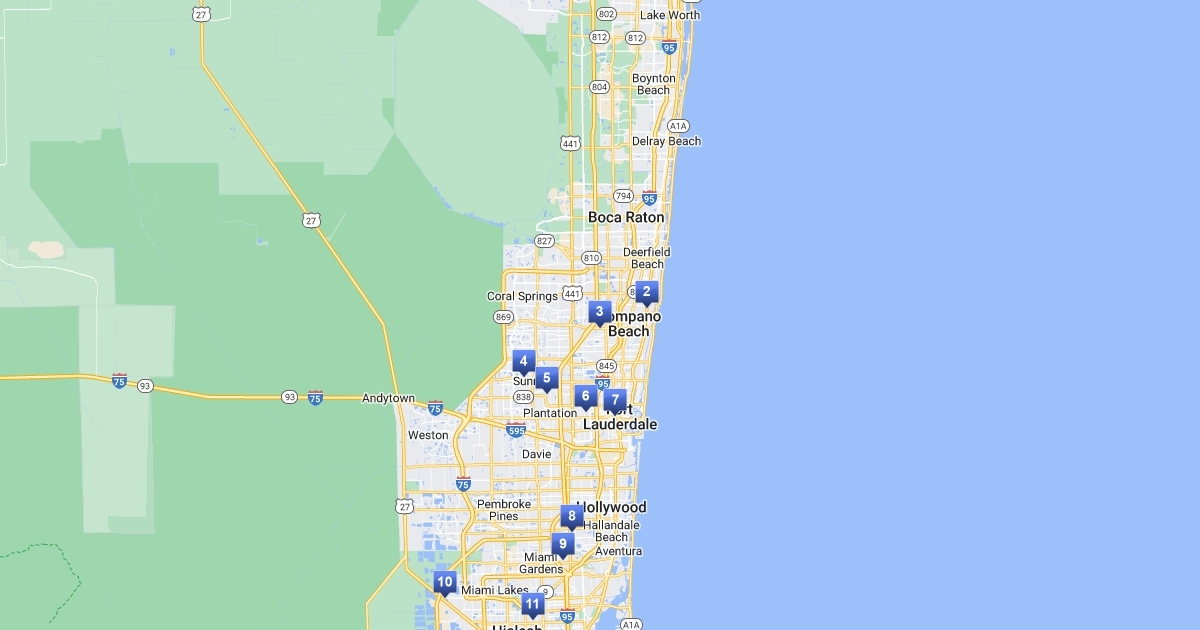1200x630 pixels.
Task: Open location marker number 6
Action: click(586, 396)
